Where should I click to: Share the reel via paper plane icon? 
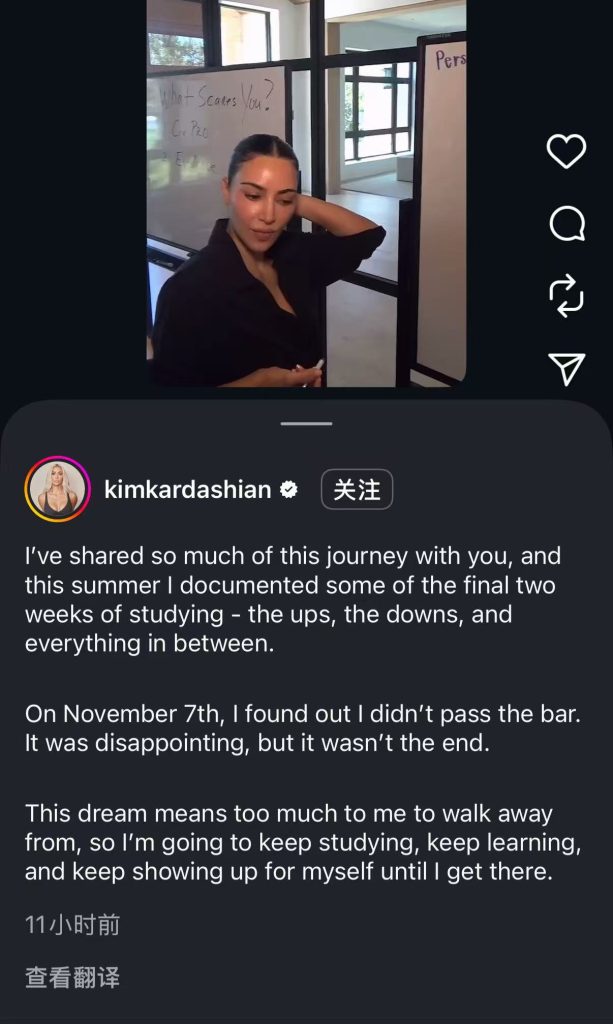[x=567, y=369]
